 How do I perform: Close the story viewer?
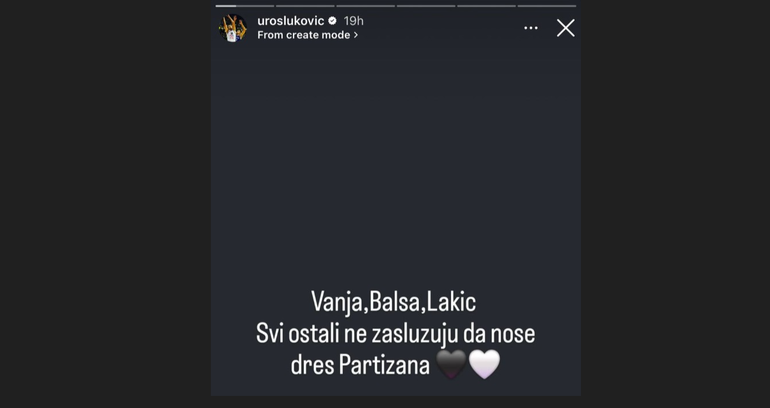pos(565,28)
